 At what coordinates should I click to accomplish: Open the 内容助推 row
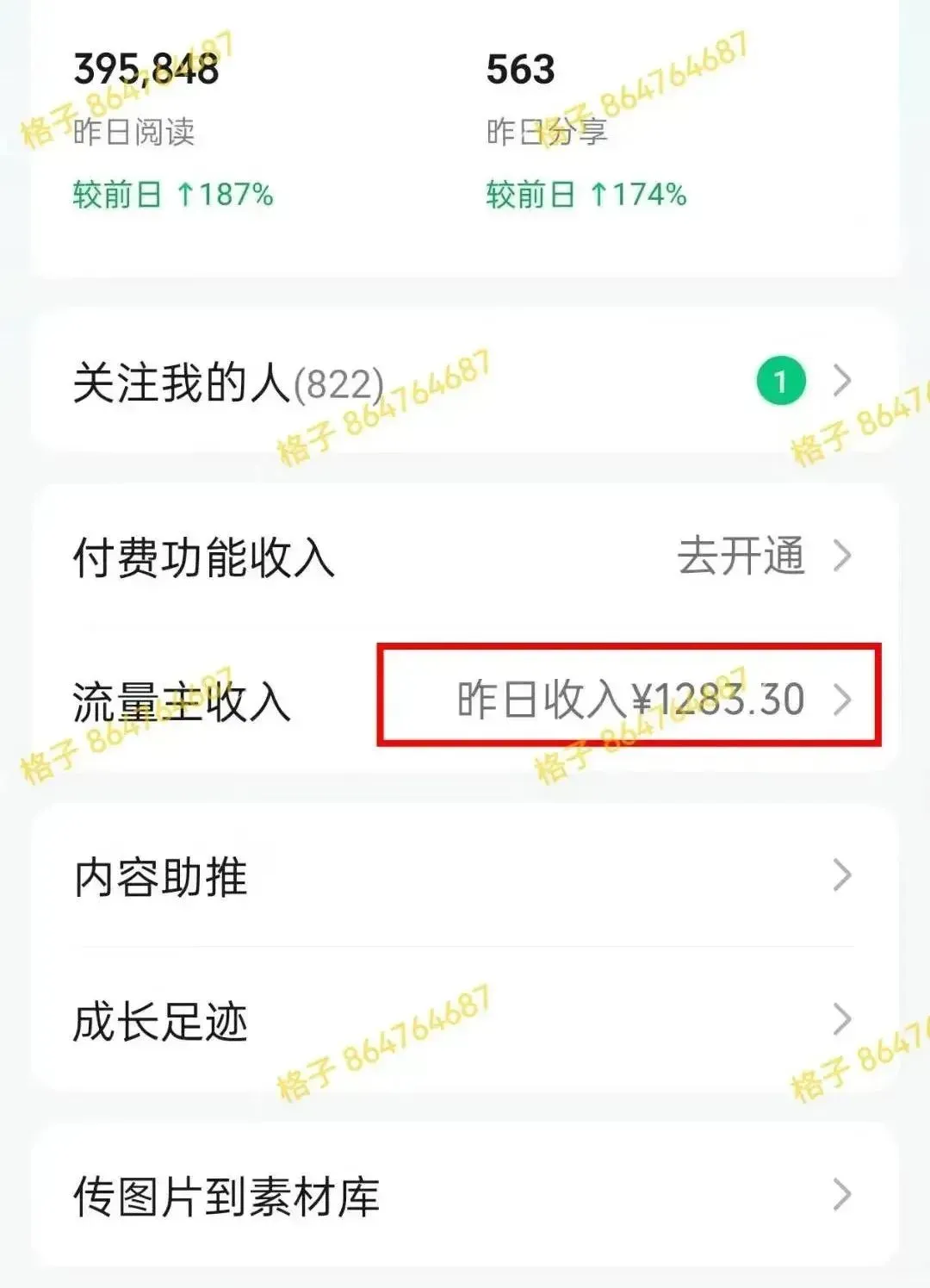[x=465, y=877]
